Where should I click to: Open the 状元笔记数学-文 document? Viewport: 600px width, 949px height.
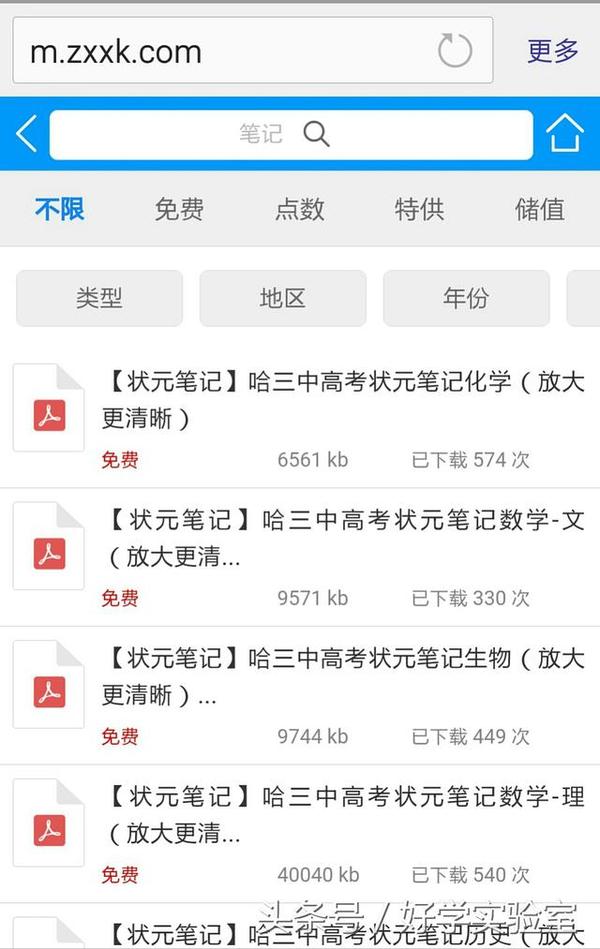[x=340, y=538]
